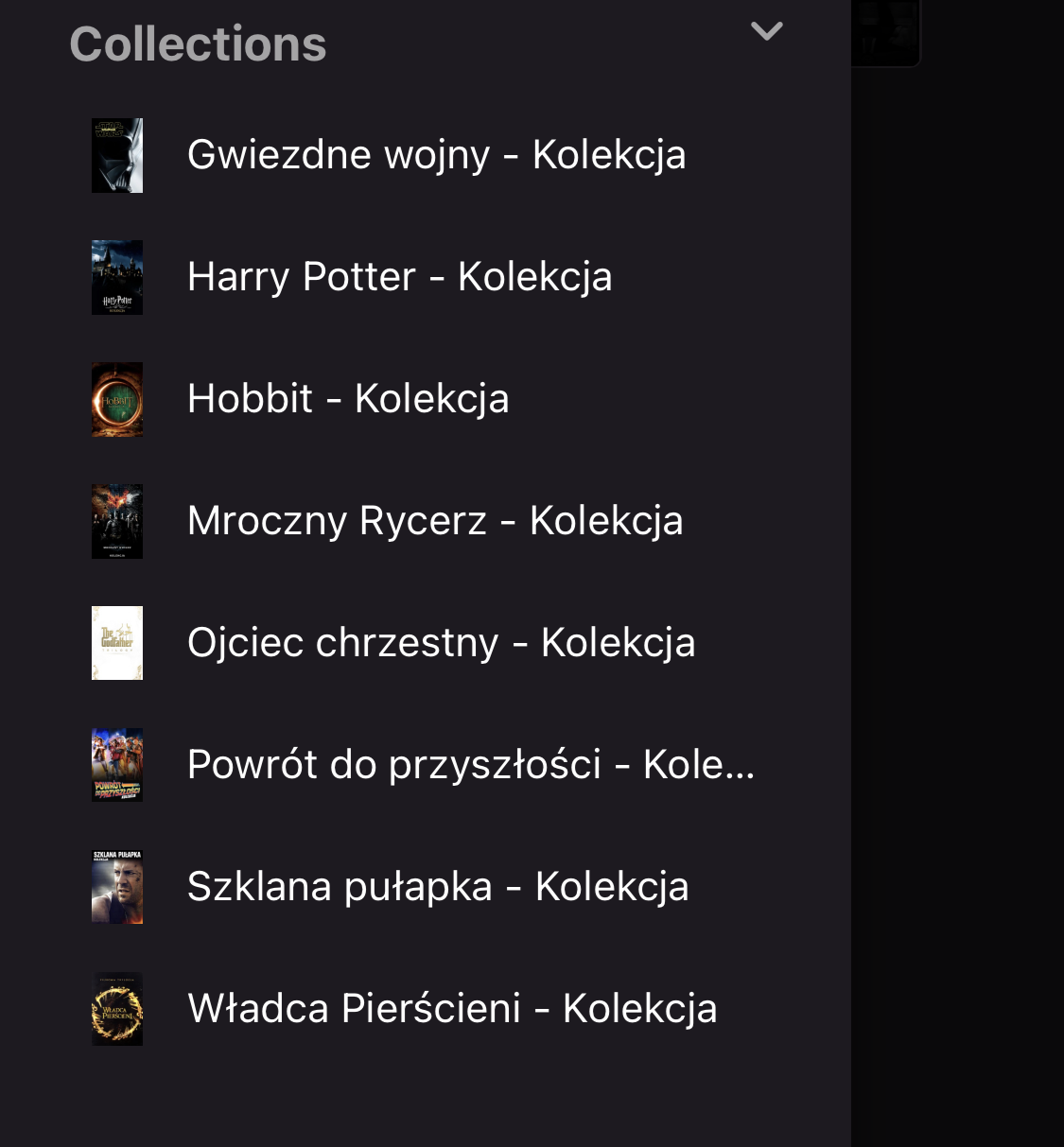Open the Mroczny Rycerz - Kolekcja entry

pyautogui.click(x=435, y=521)
